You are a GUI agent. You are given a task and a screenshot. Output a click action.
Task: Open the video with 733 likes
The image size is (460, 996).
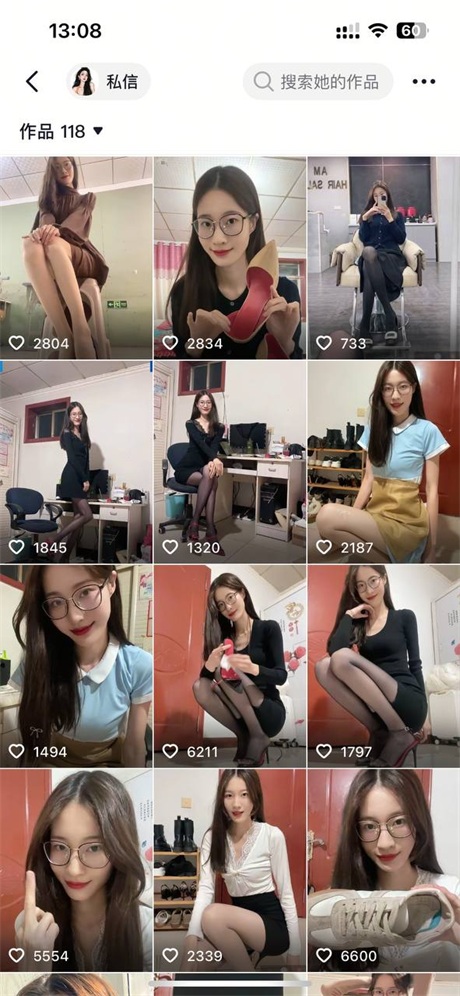(384, 257)
